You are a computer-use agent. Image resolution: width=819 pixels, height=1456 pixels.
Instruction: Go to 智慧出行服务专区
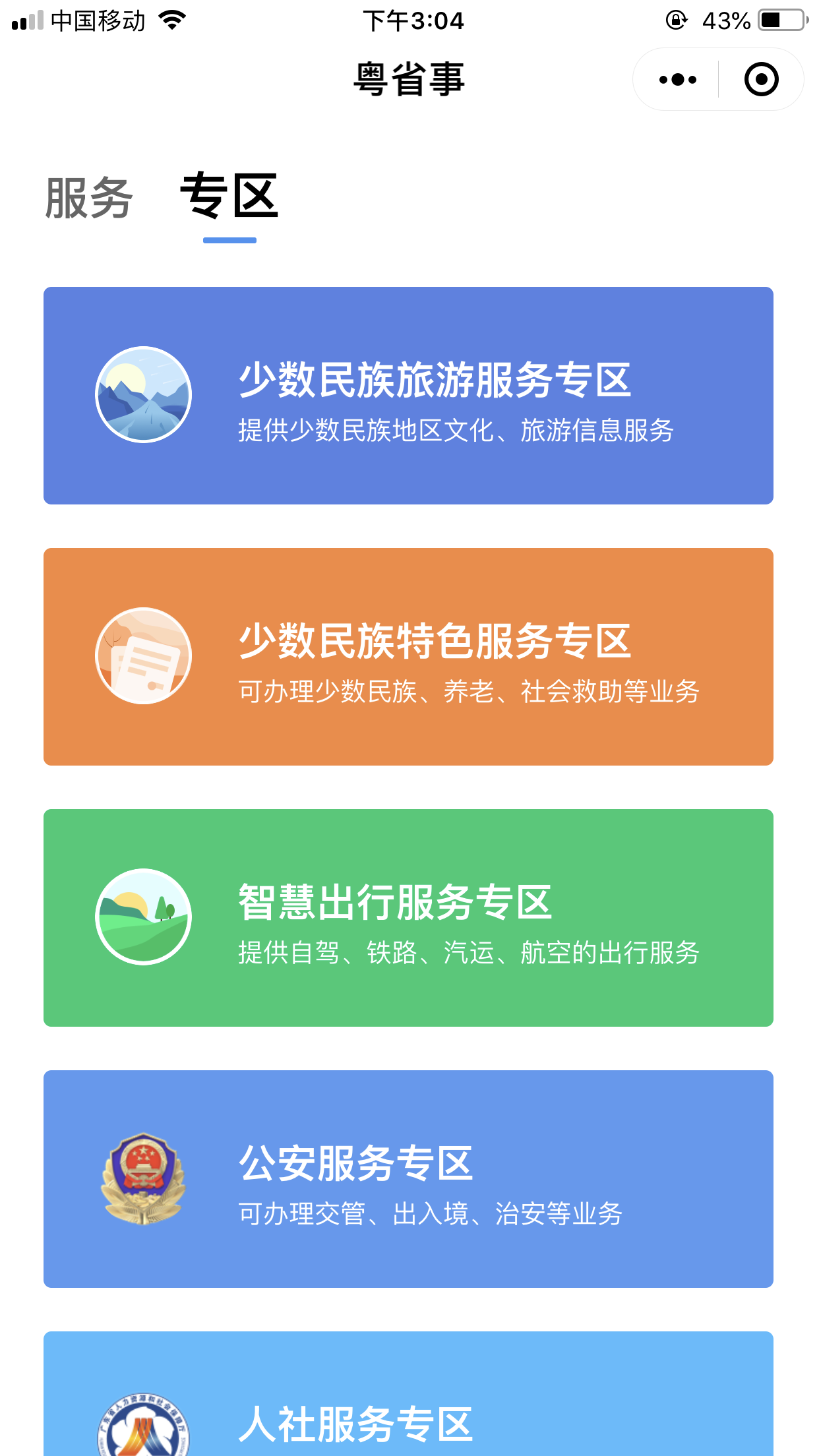click(408, 918)
